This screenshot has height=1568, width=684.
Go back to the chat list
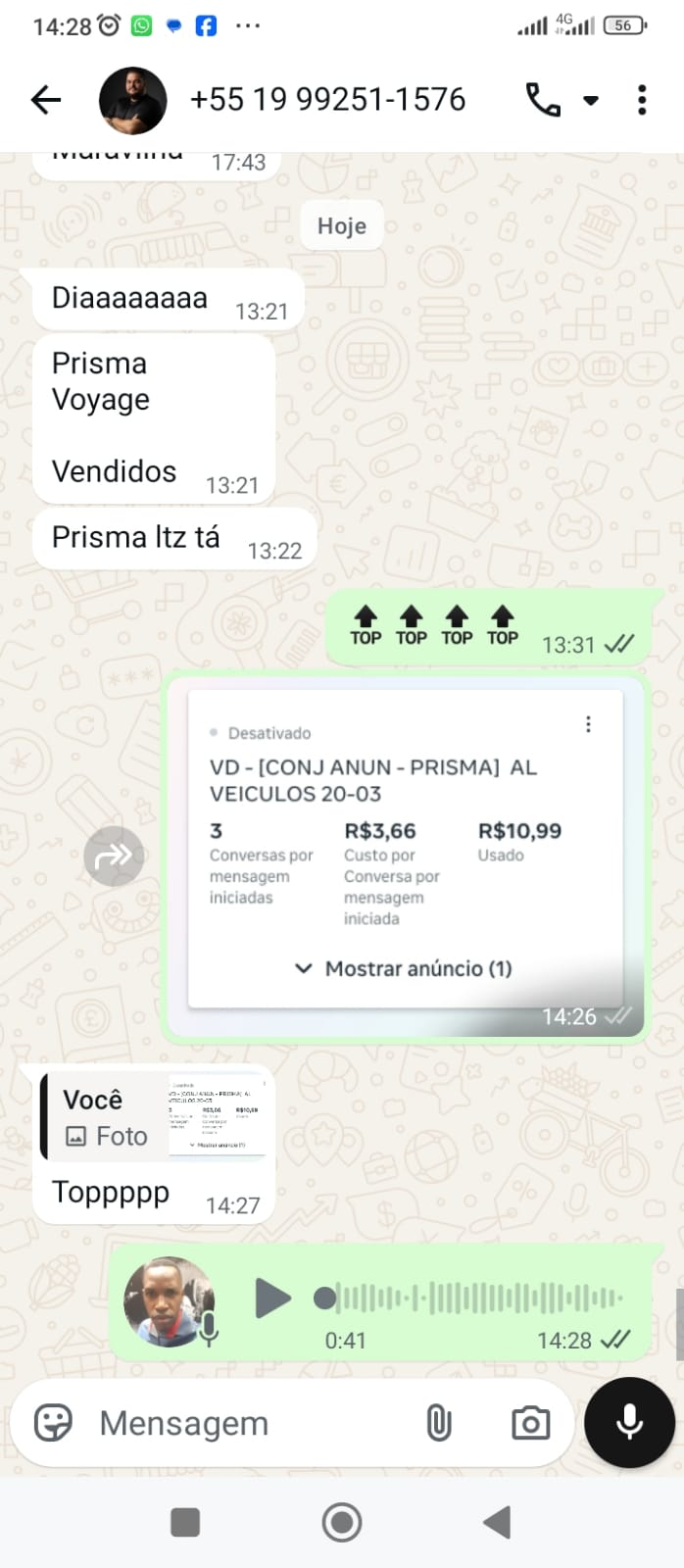coord(46,100)
